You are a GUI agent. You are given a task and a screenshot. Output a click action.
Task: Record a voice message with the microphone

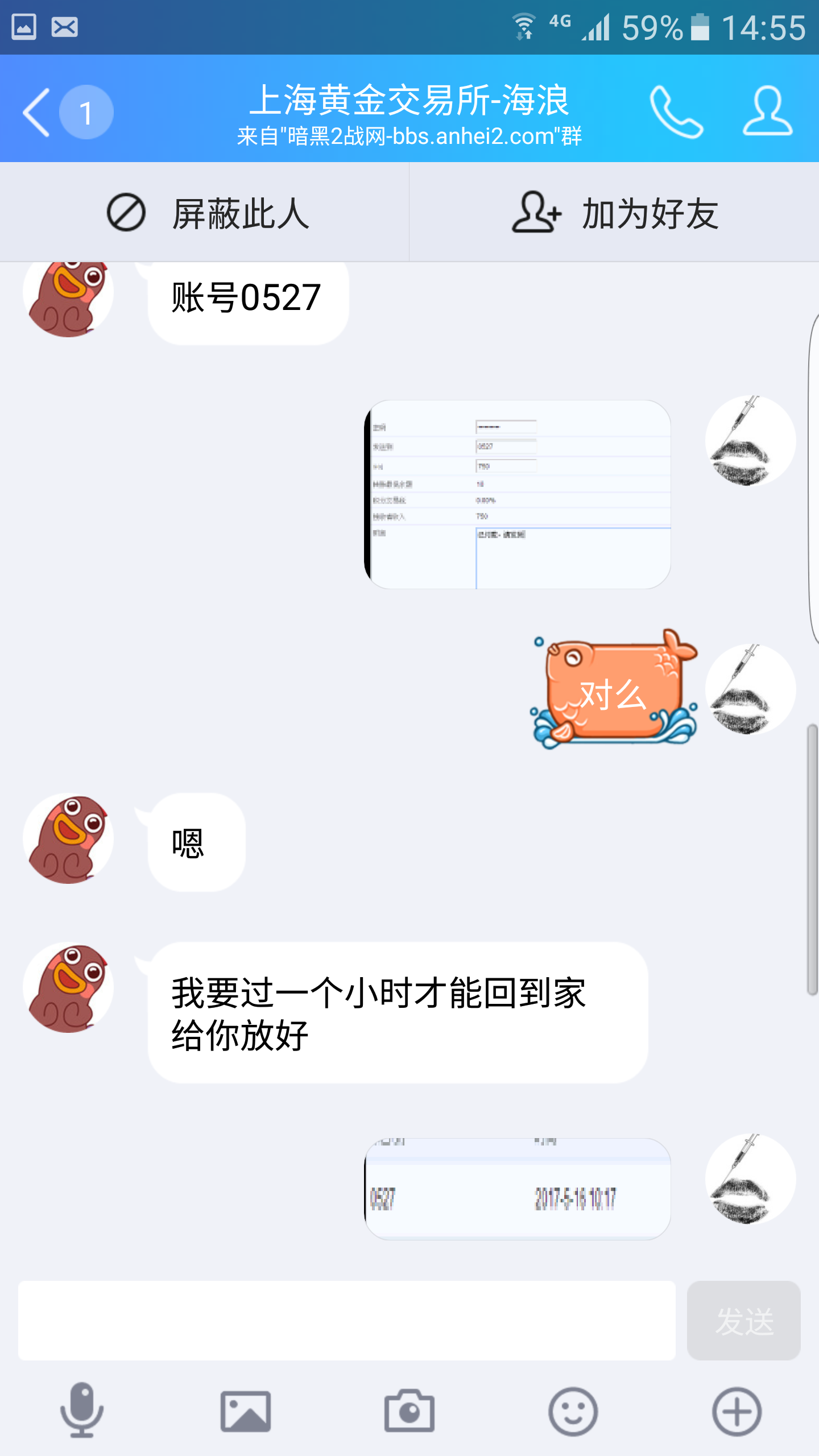click(82, 1410)
